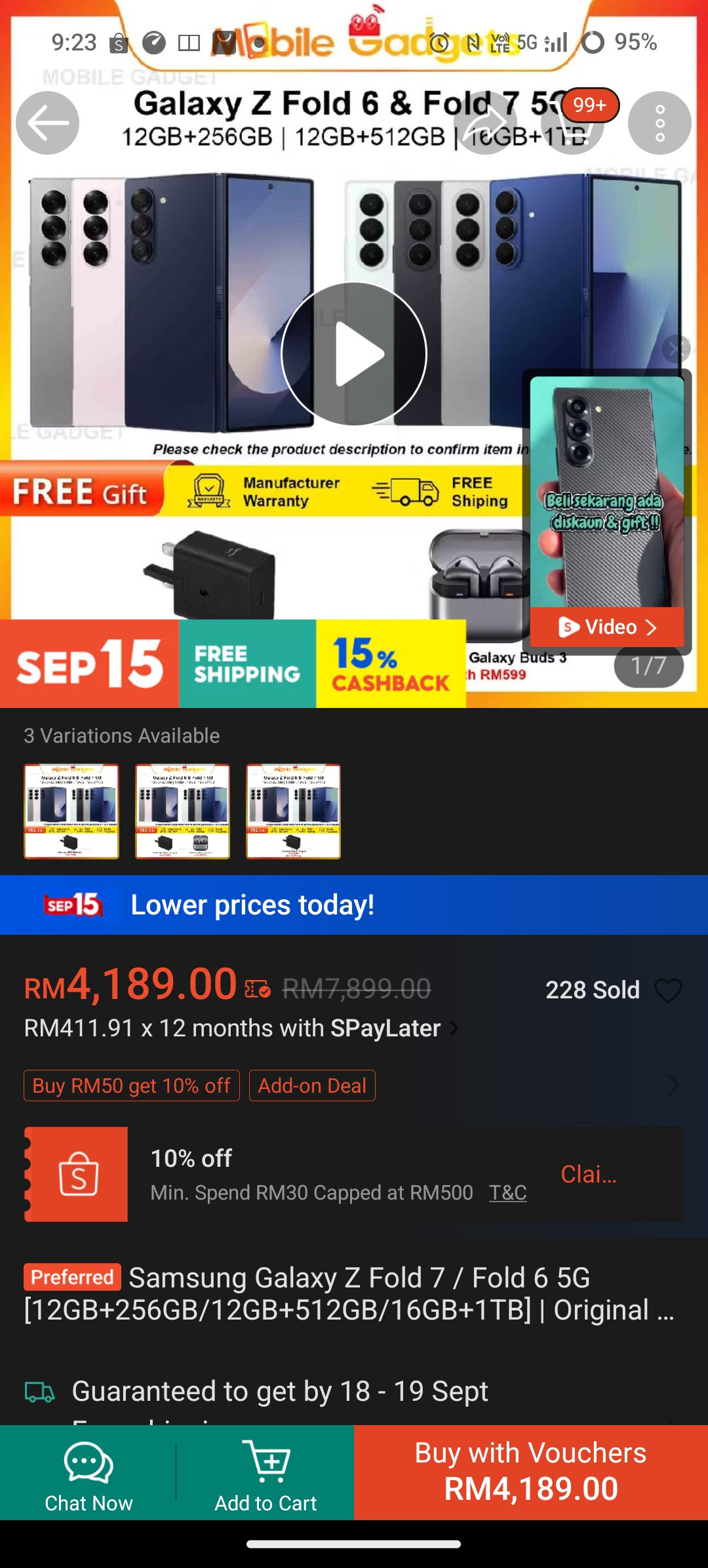Select the third variation thumbnail
Image resolution: width=708 pixels, height=1568 pixels.
[293, 811]
